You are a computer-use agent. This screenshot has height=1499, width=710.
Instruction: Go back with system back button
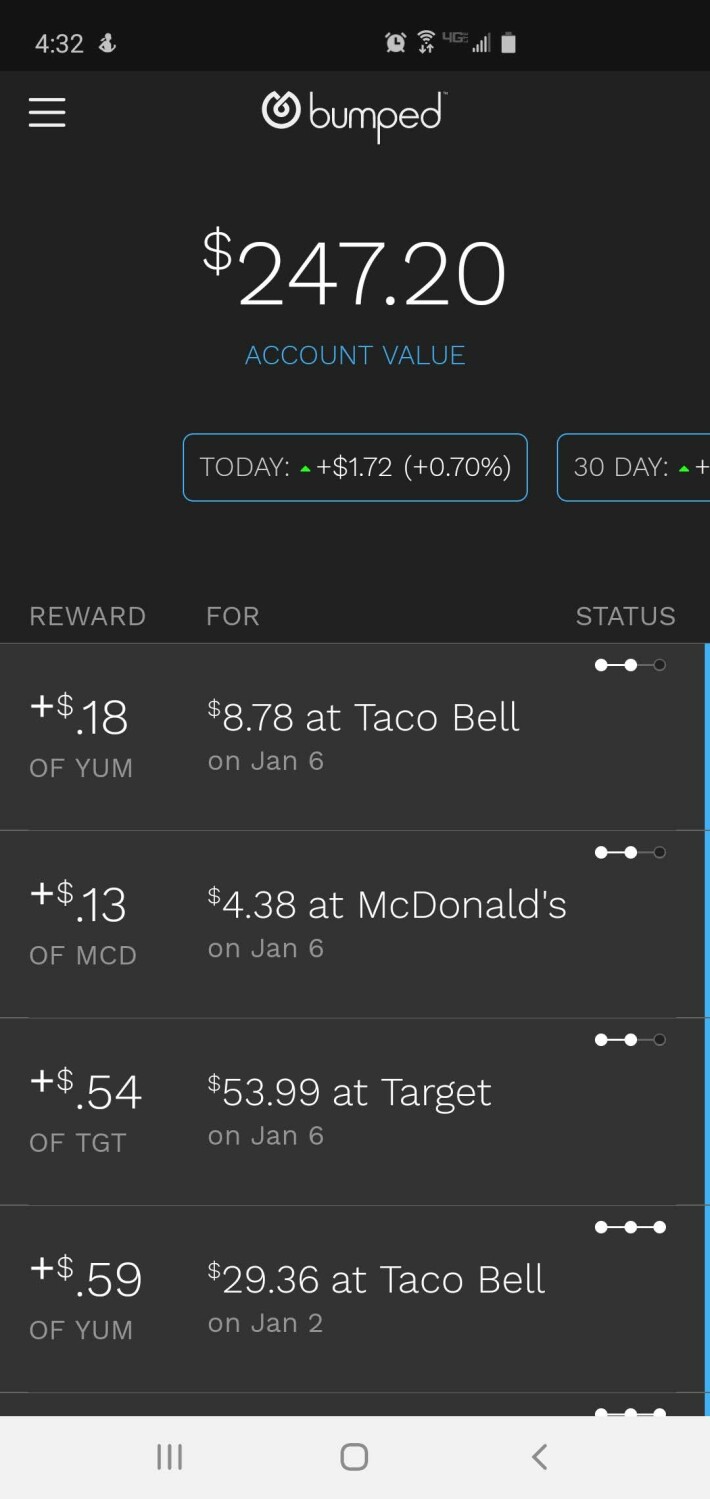pos(539,1457)
